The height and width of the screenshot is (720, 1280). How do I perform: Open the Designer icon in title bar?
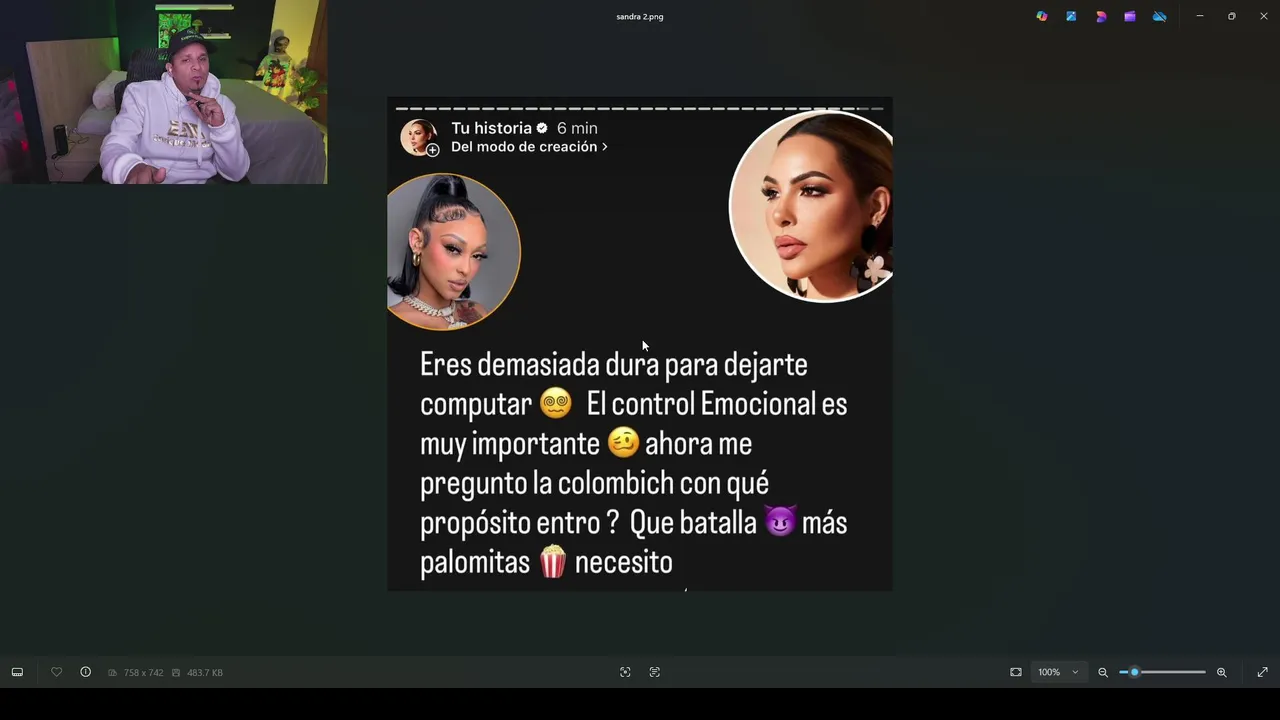tap(1101, 16)
